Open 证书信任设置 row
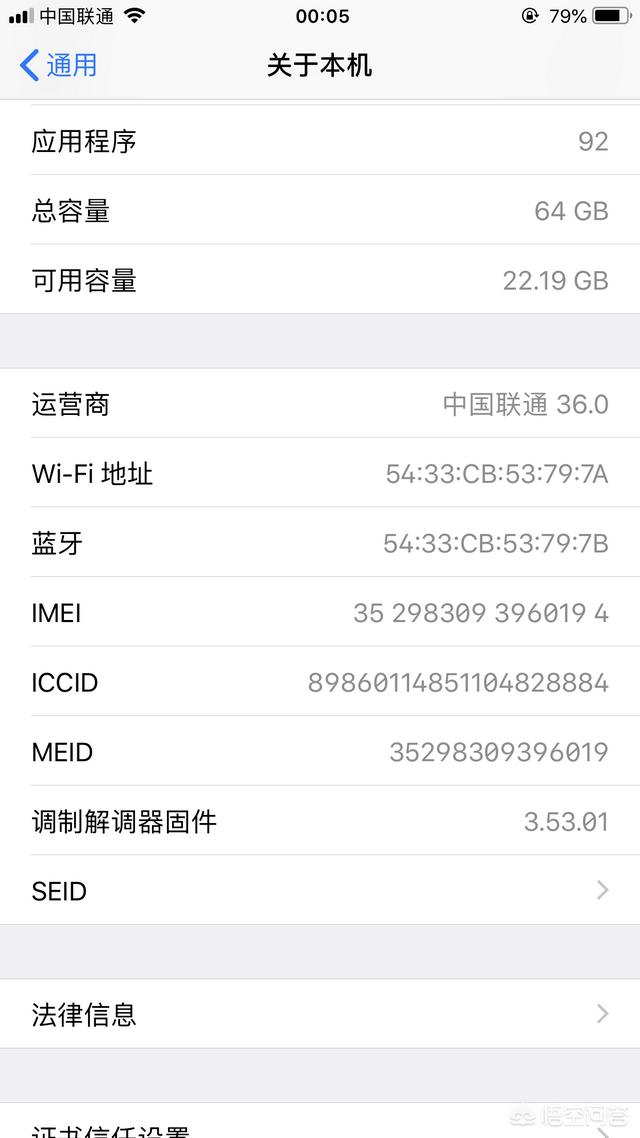 pyautogui.click(x=320, y=1121)
